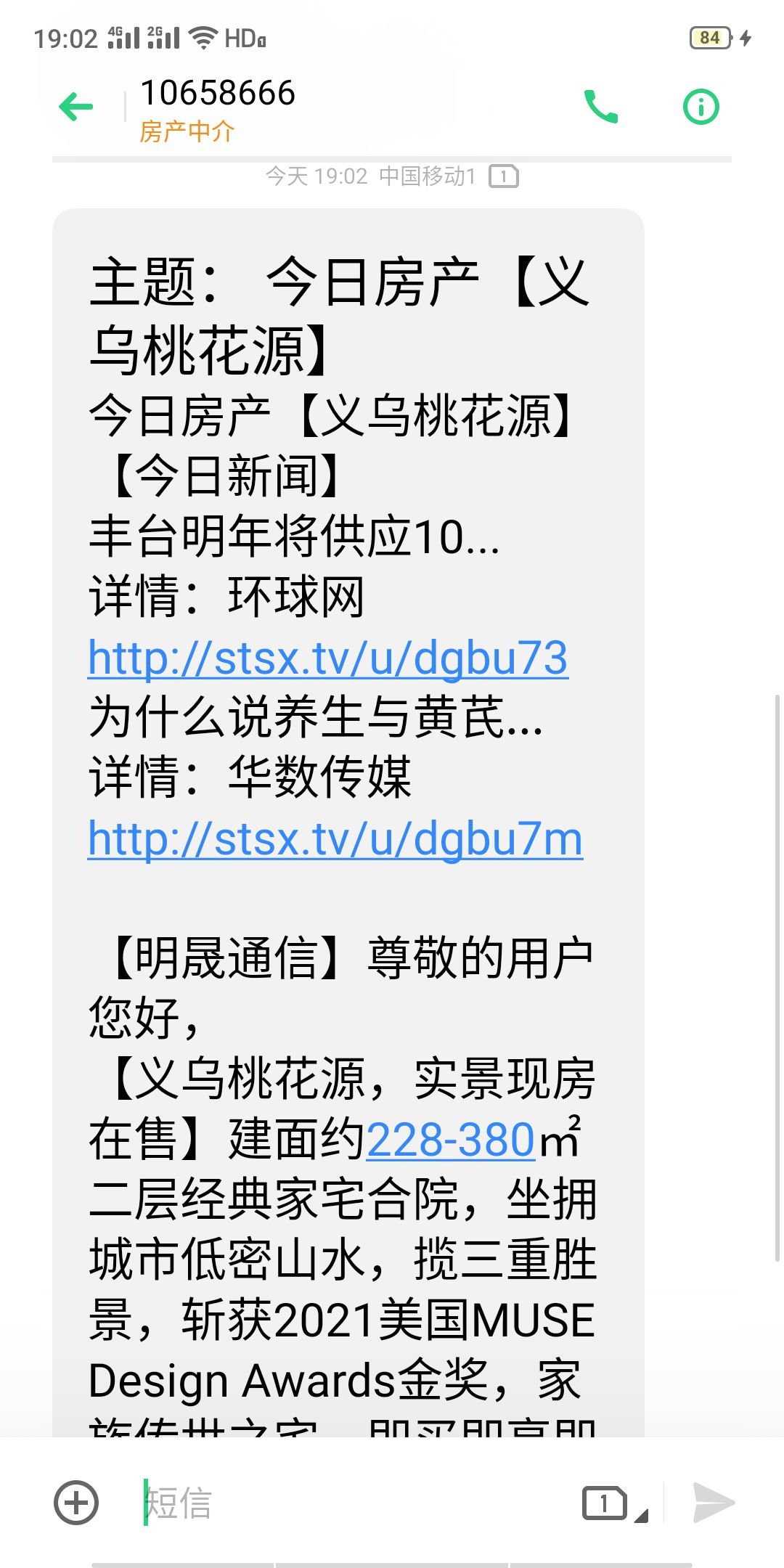Screen dimensions: 784x1568
Task: Open the plus attachment menu
Action: coord(76,1503)
